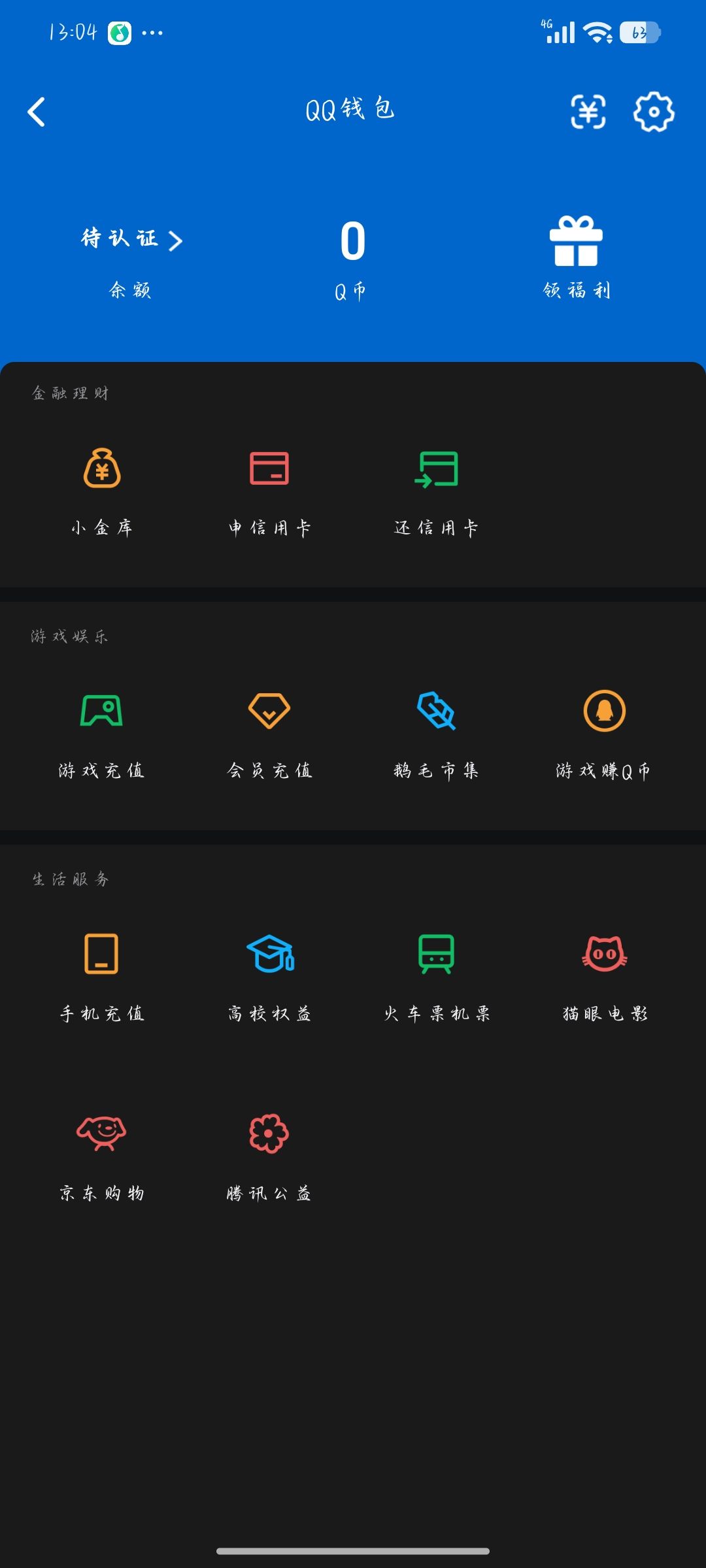
Task: Open 还信用卡 repayment
Action: (x=436, y=490)
